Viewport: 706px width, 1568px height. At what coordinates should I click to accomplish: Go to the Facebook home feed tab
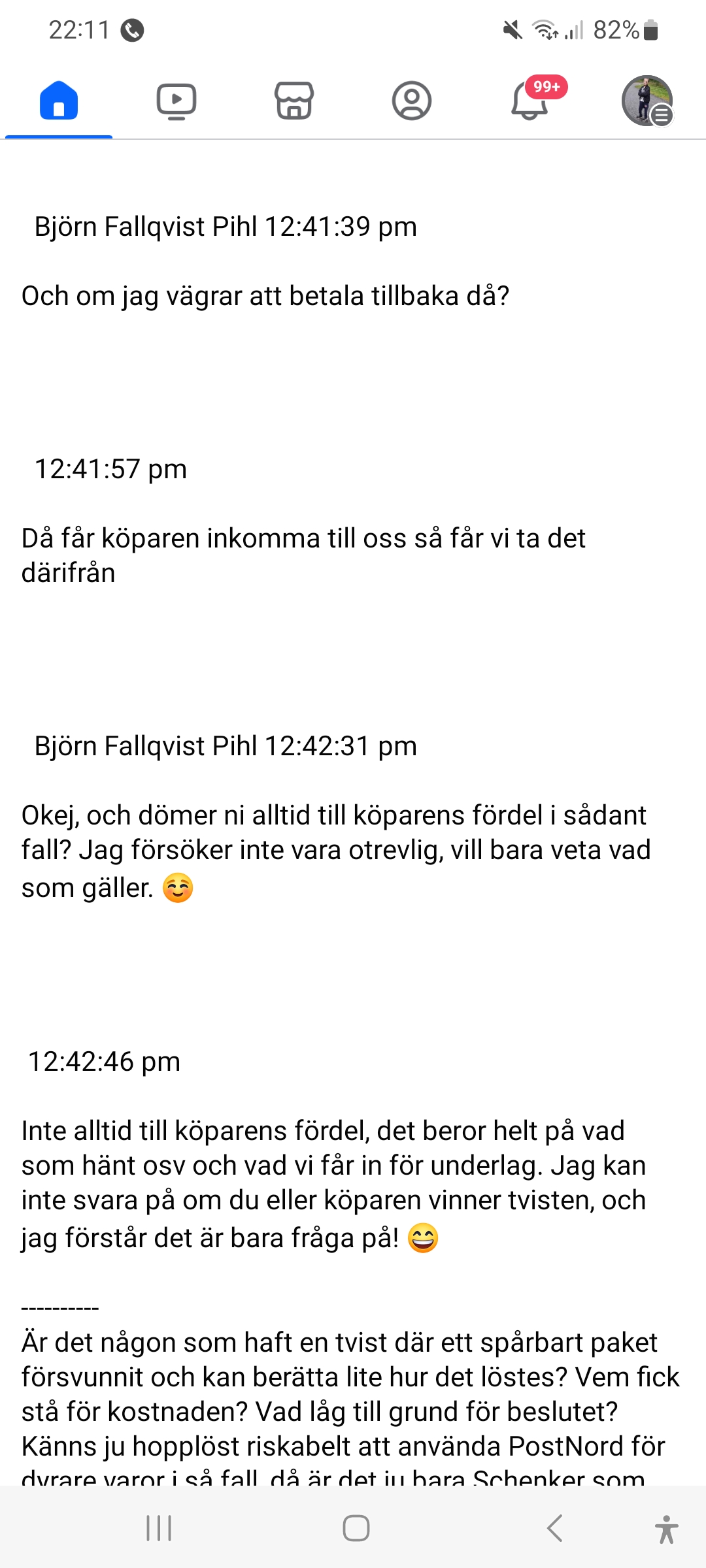click(x=59, y=101)
